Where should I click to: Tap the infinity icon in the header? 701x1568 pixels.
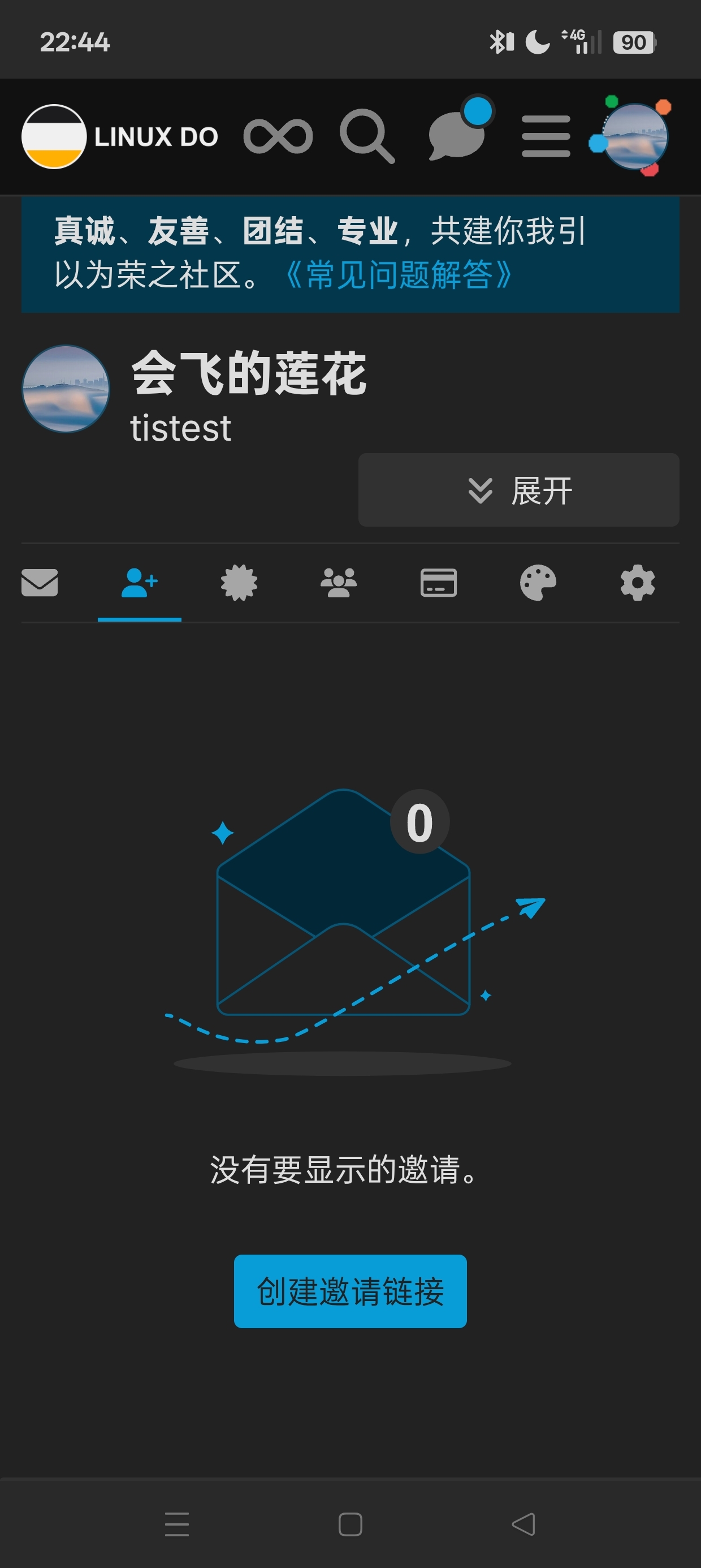click(x=278, y=136)
